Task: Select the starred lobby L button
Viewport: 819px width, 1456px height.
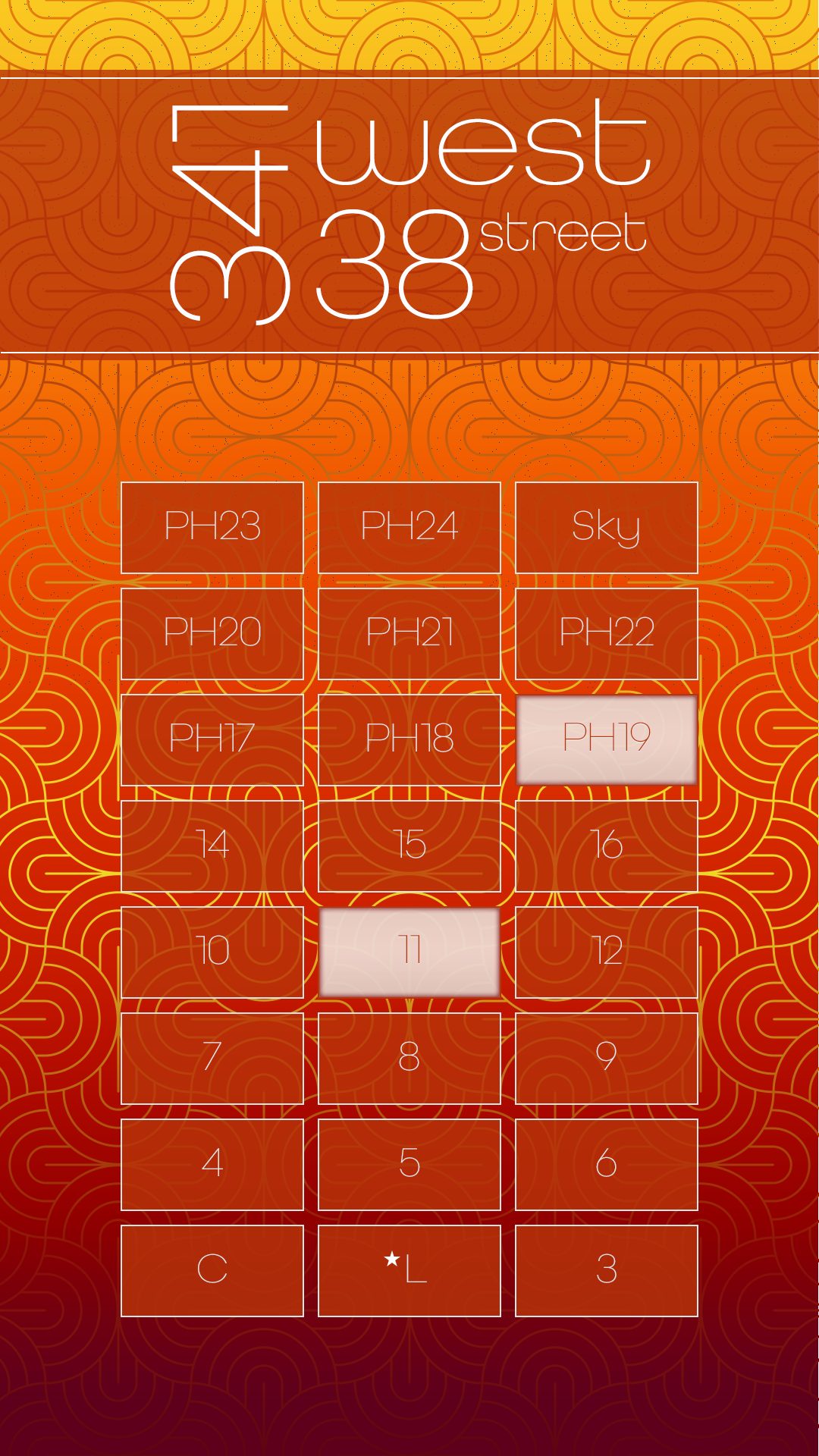Action: tap(409, 1270)
